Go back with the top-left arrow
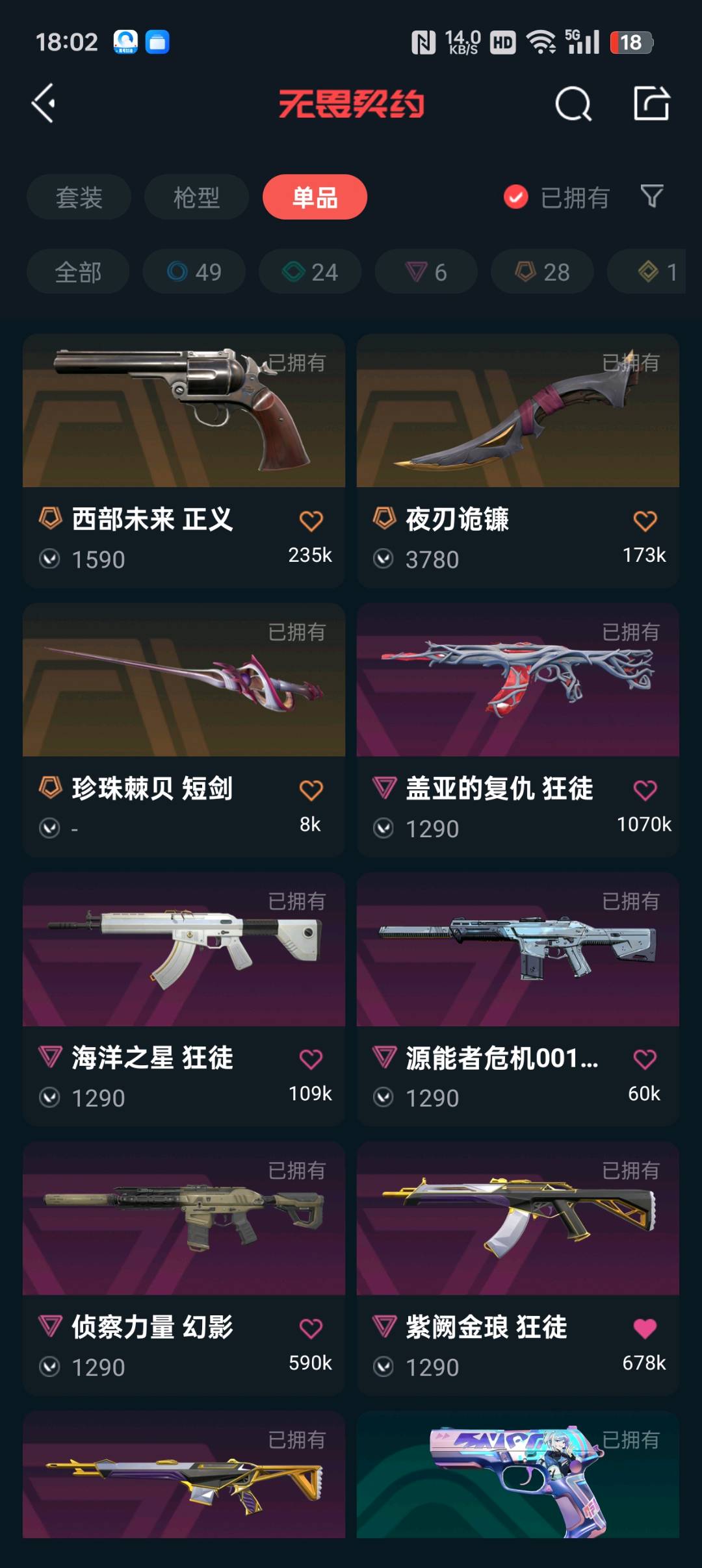 (x=44, y=104)
